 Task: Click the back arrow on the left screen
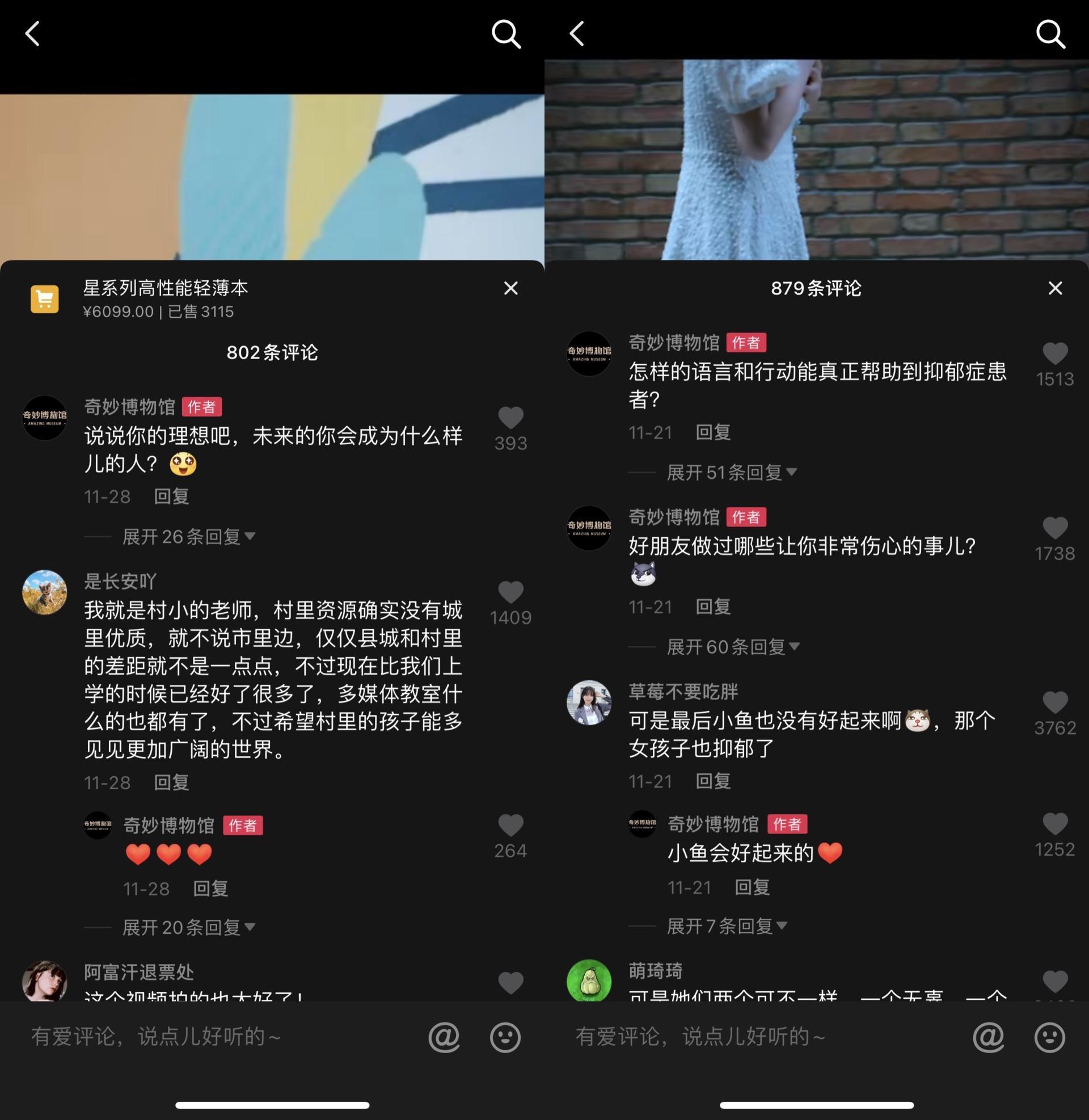pyautogui.click(x=32, y=33)
